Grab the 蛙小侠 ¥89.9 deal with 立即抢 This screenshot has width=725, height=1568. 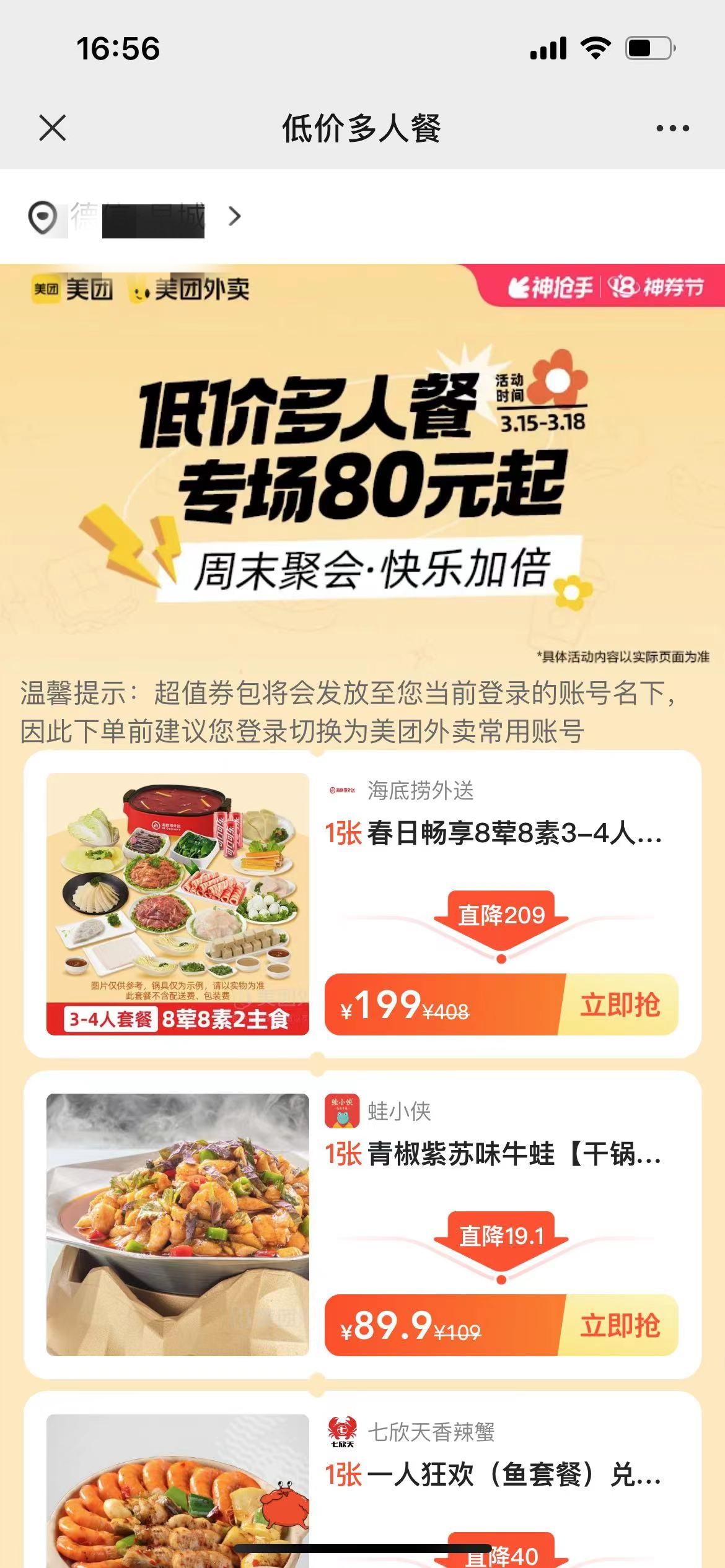tap(619, 1325)
